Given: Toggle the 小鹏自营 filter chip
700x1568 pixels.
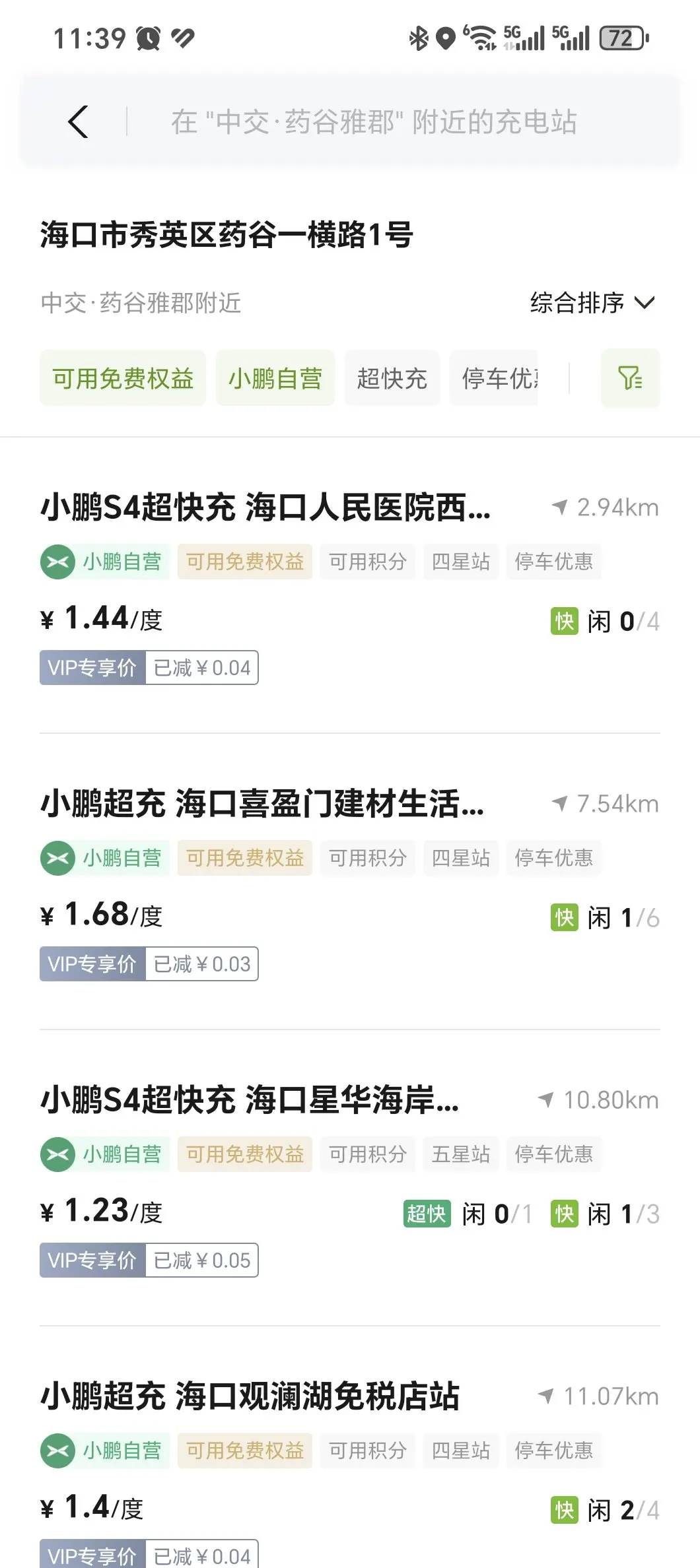Looking at the screenshot, I should tap(275, 378).
